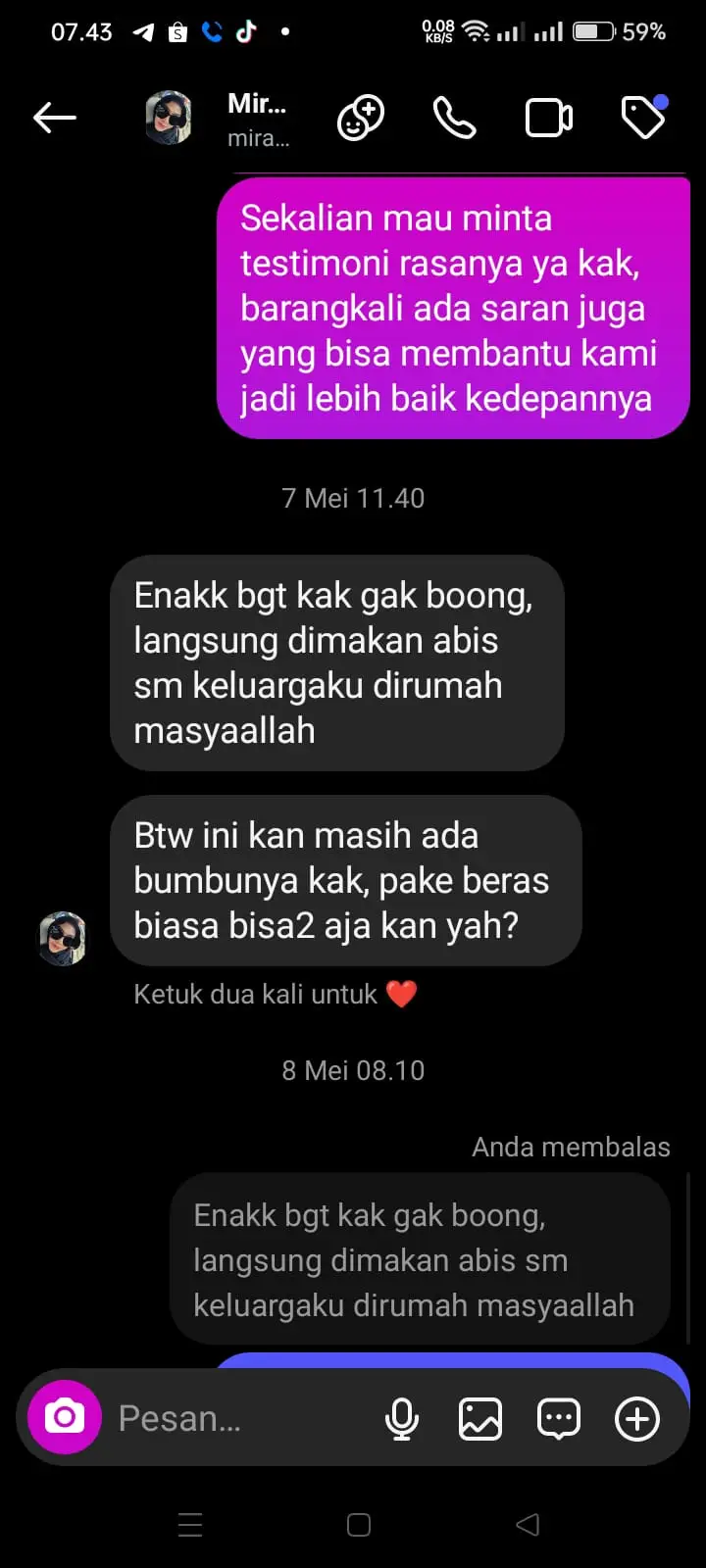706x1568 pixels.
Task: Open more options plus icon
Action: point(637,1418)
